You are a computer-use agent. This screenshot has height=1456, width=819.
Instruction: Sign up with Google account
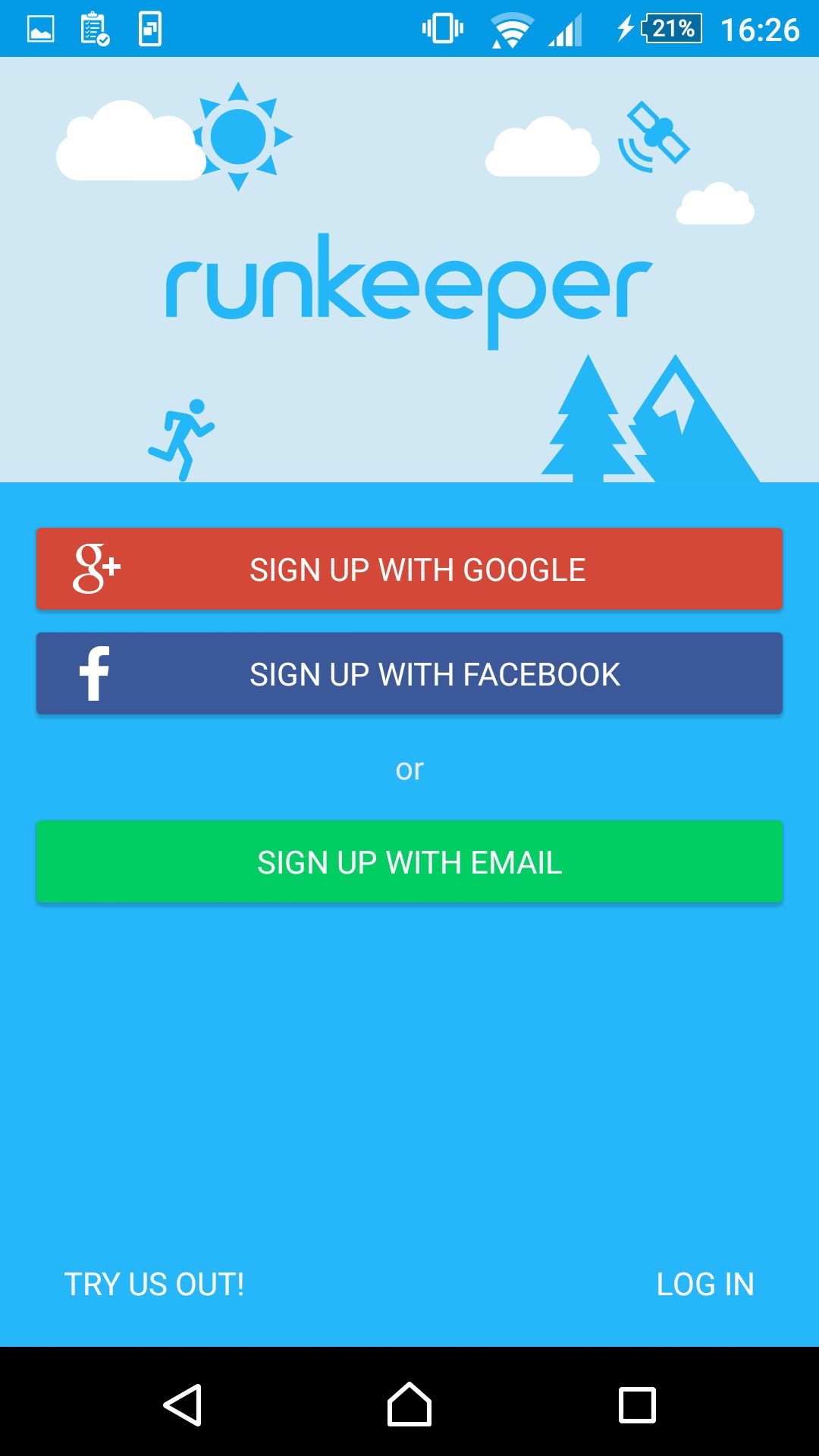[x=409, y=569]
